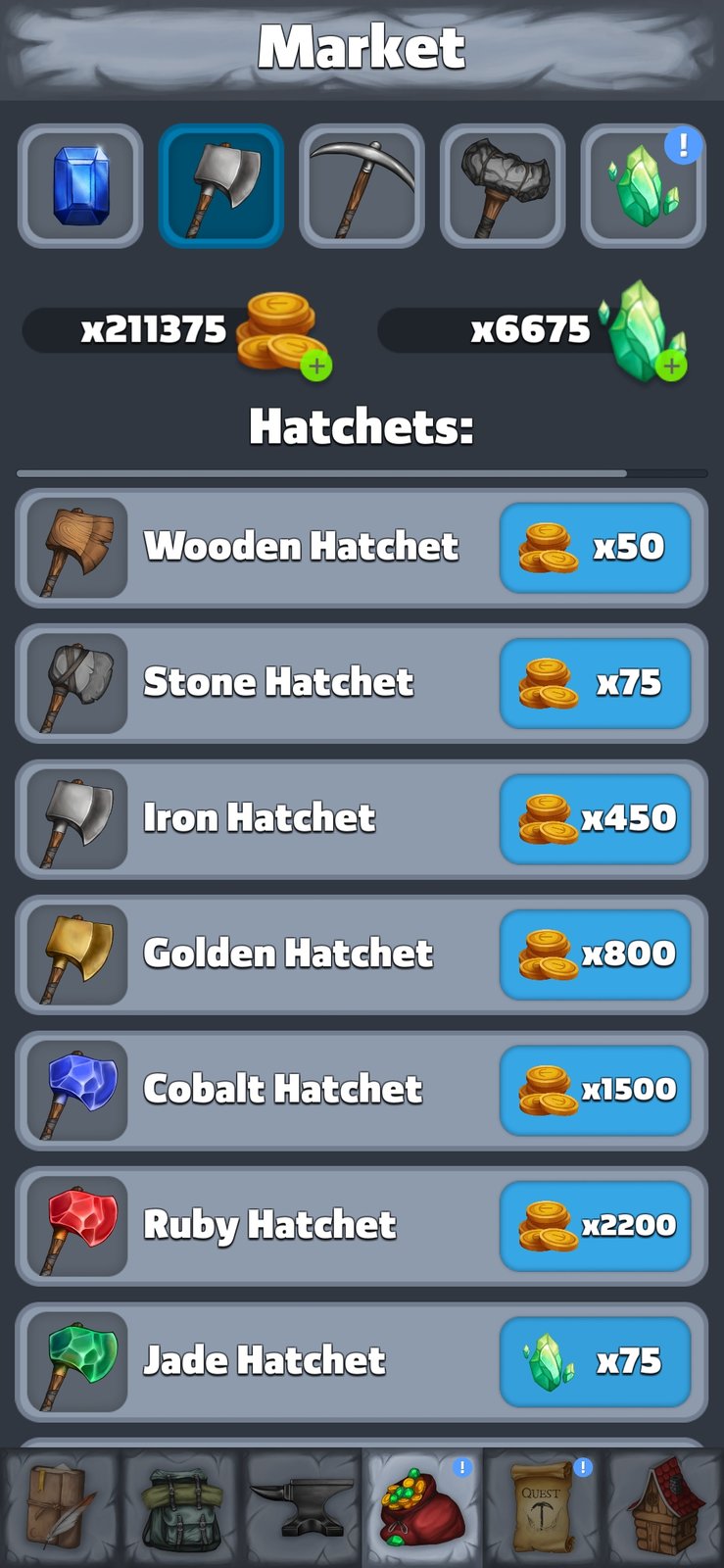Purchase Golden Hatchet for 800 coins

pyautogui.click(x=595, y=954)
